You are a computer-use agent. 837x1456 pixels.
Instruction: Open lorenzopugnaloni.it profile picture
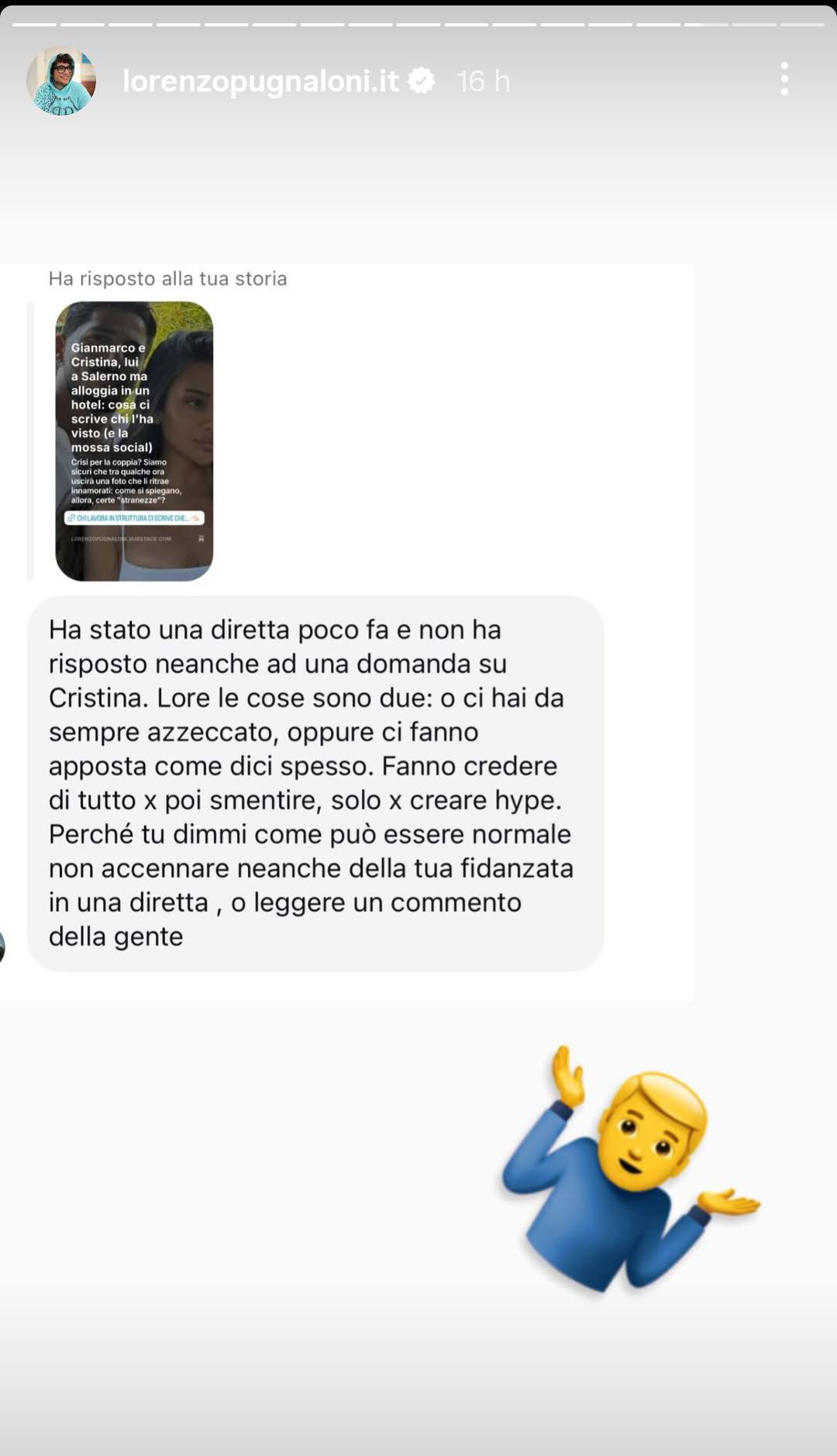61,81
